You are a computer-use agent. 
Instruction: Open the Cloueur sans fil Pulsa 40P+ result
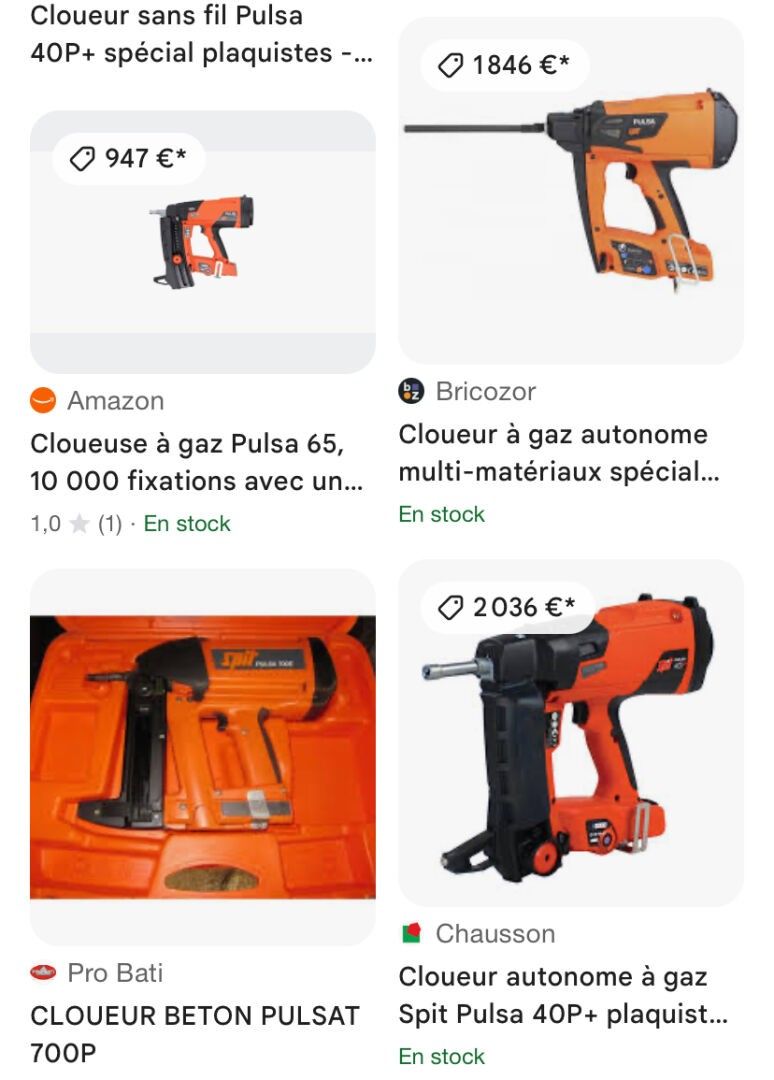click(x=201, y=34)
